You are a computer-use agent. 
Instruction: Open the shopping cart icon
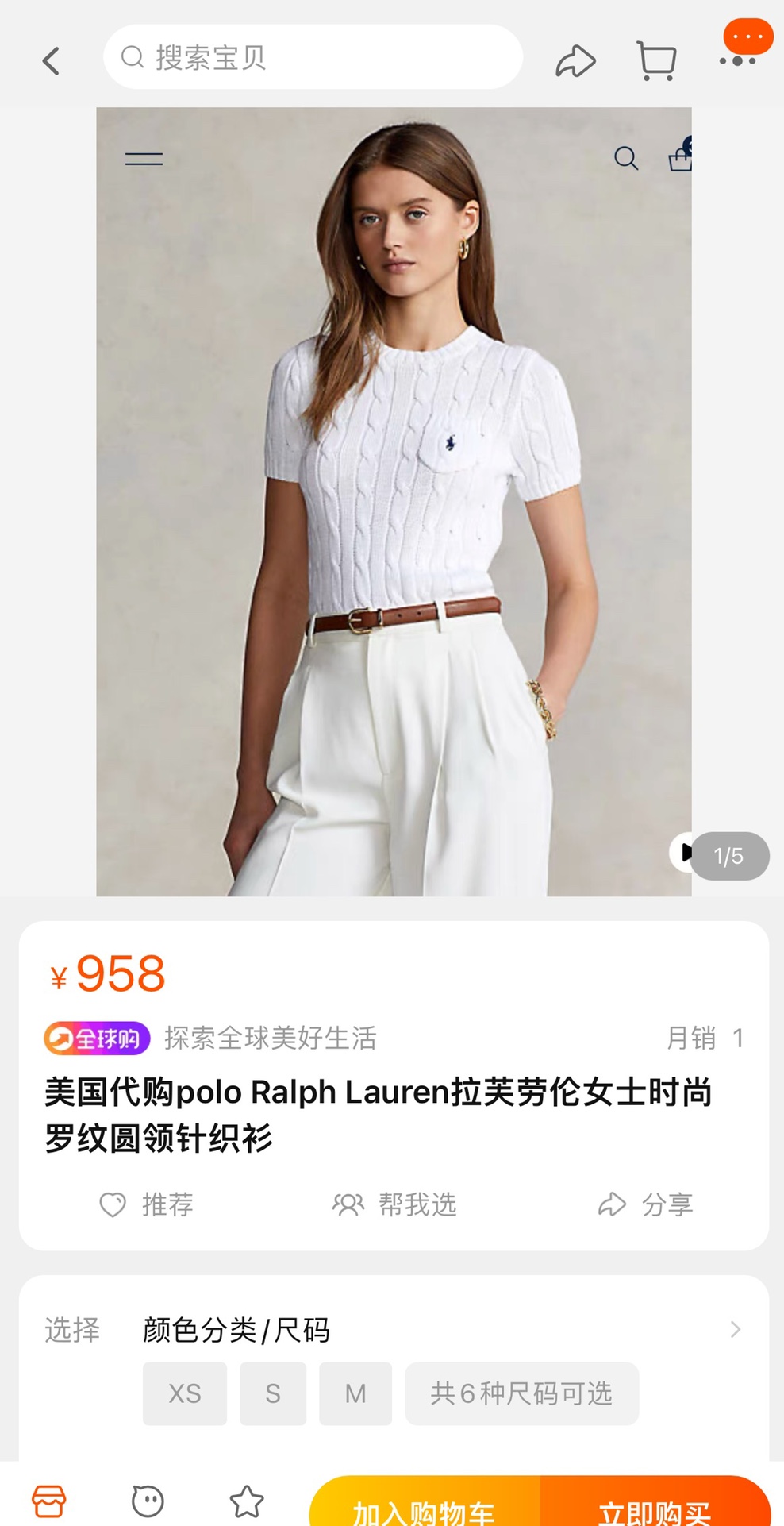[x=656, y=61]
